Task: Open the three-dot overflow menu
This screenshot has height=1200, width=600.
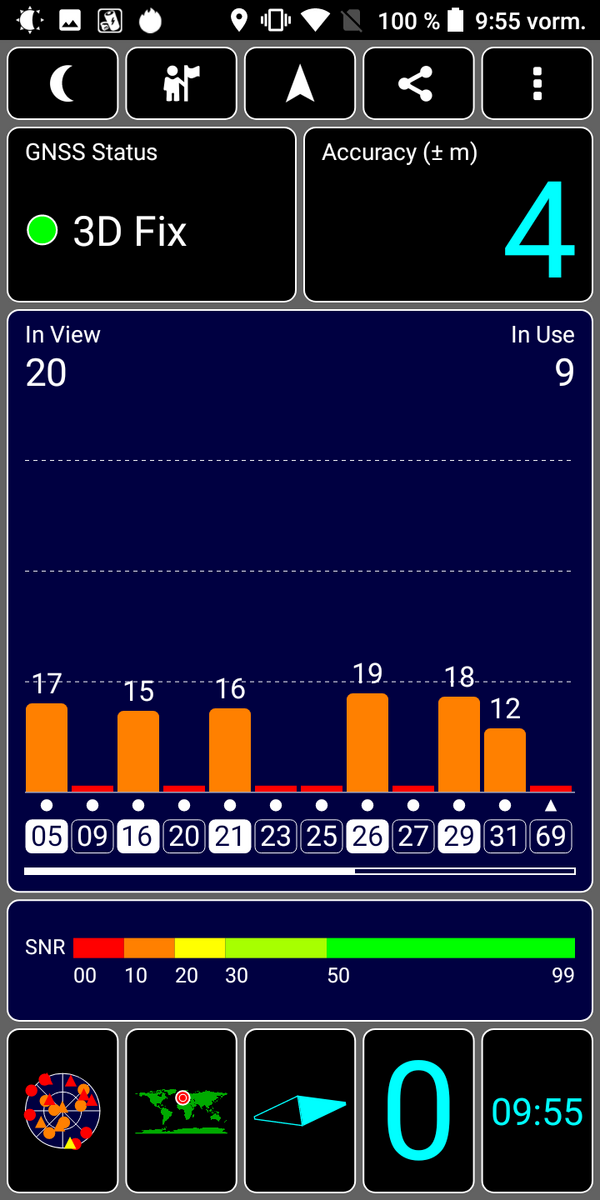Action: (536, 84)
